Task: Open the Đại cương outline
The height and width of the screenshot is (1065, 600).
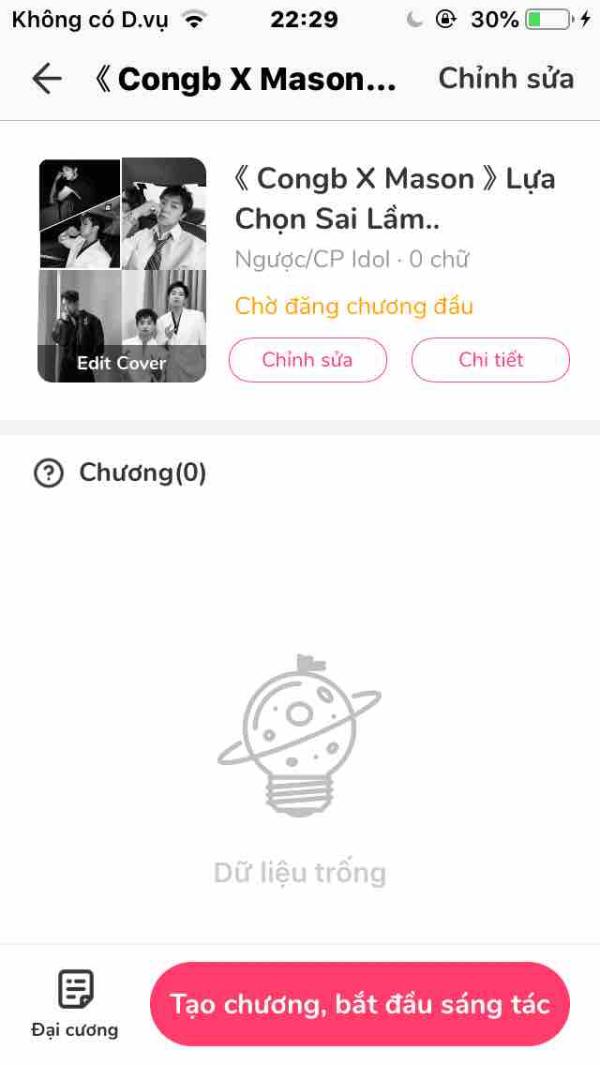Action: tap(74, 1003)
